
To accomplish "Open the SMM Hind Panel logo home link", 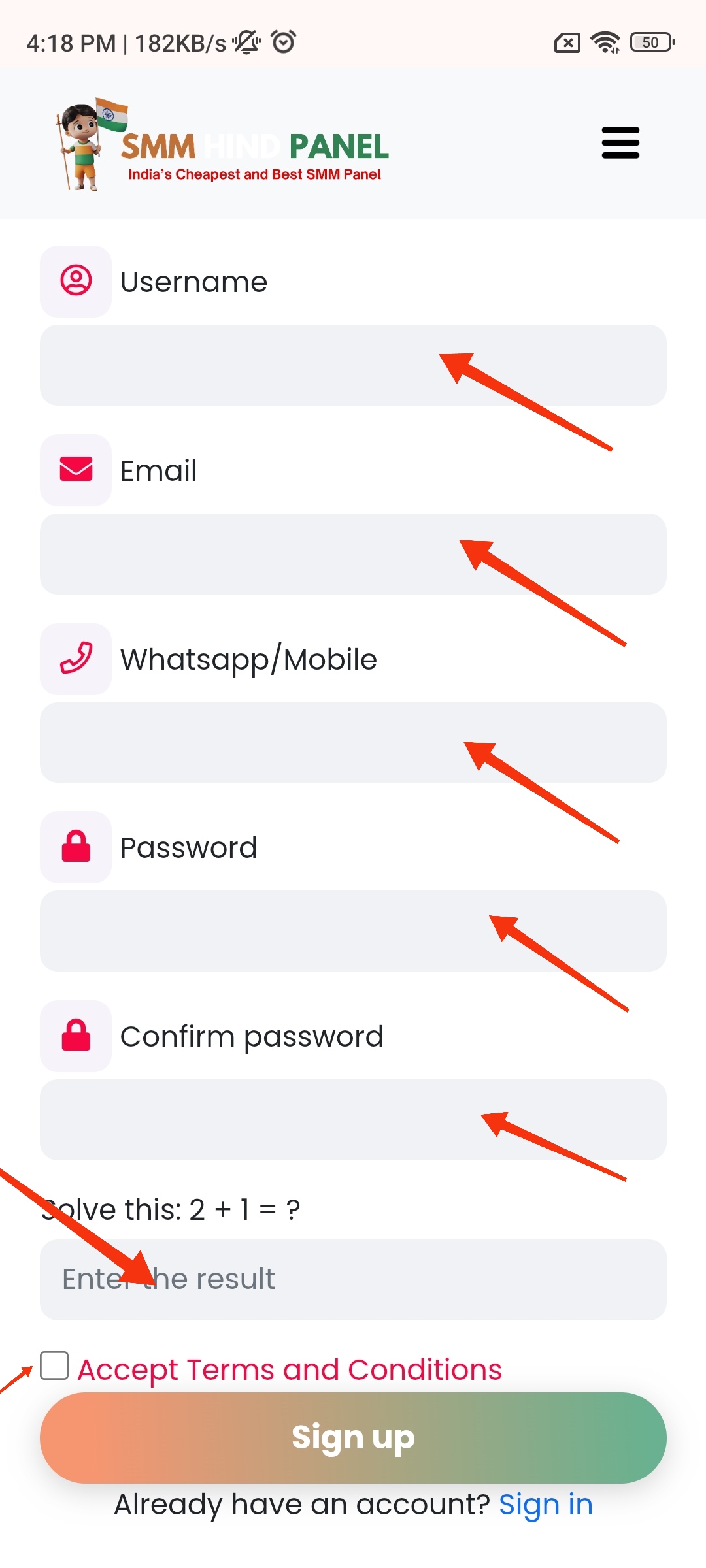I will click(222, 145).
